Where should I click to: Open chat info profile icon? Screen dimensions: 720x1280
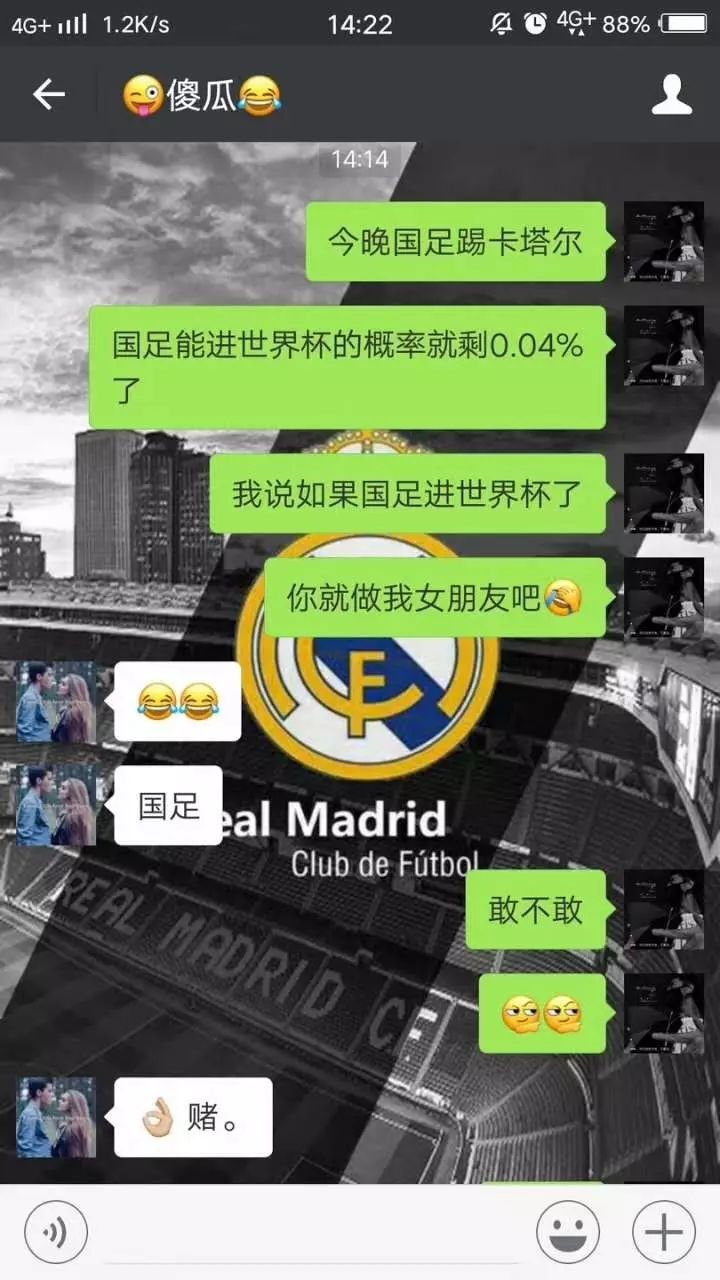coord(672,95)
